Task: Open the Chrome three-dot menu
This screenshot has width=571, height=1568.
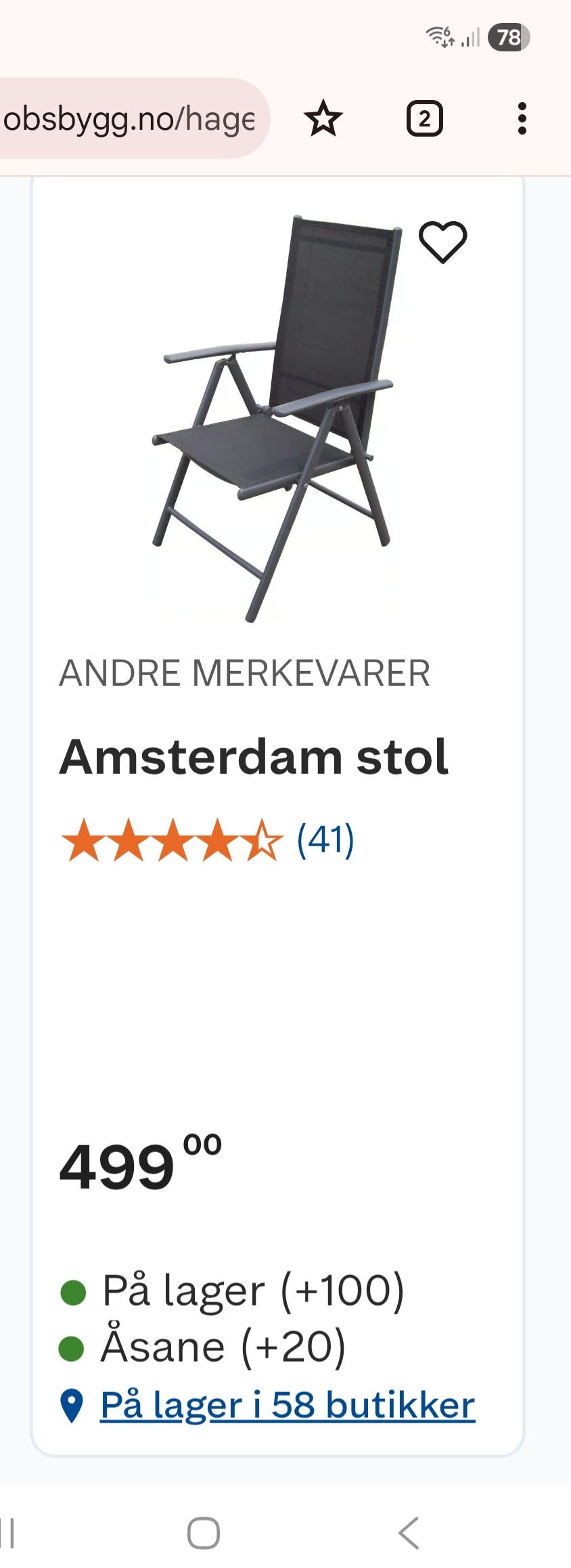Action: pos(522,118)
